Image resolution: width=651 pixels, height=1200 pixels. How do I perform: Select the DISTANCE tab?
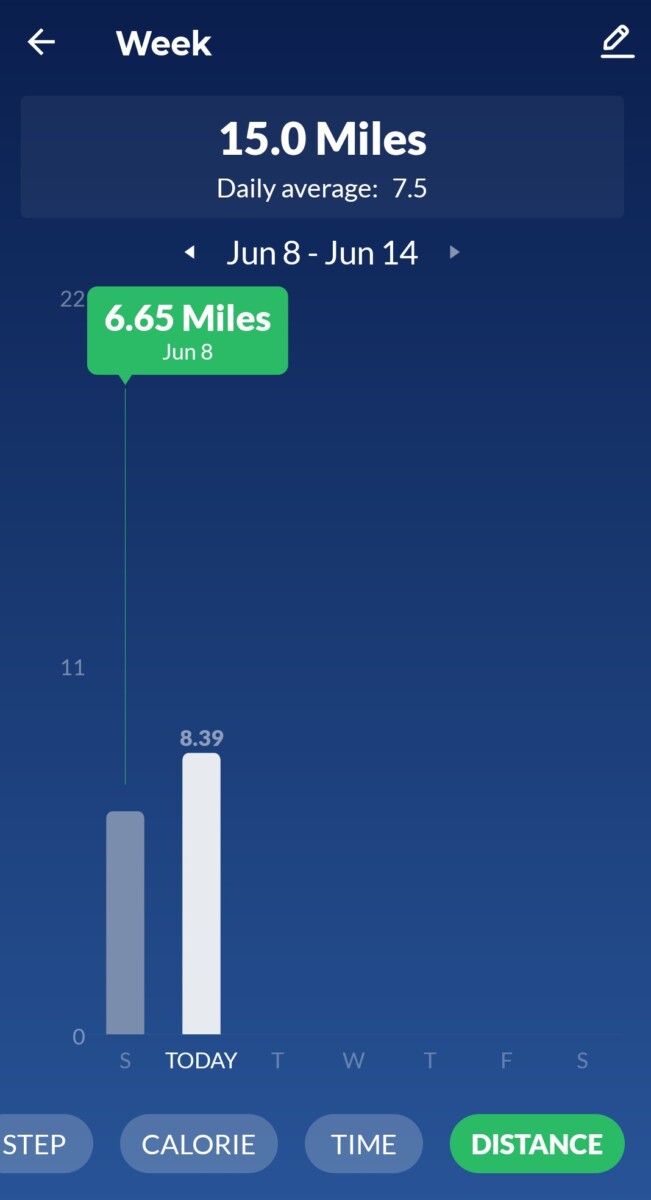click(x=537, y=1144)
